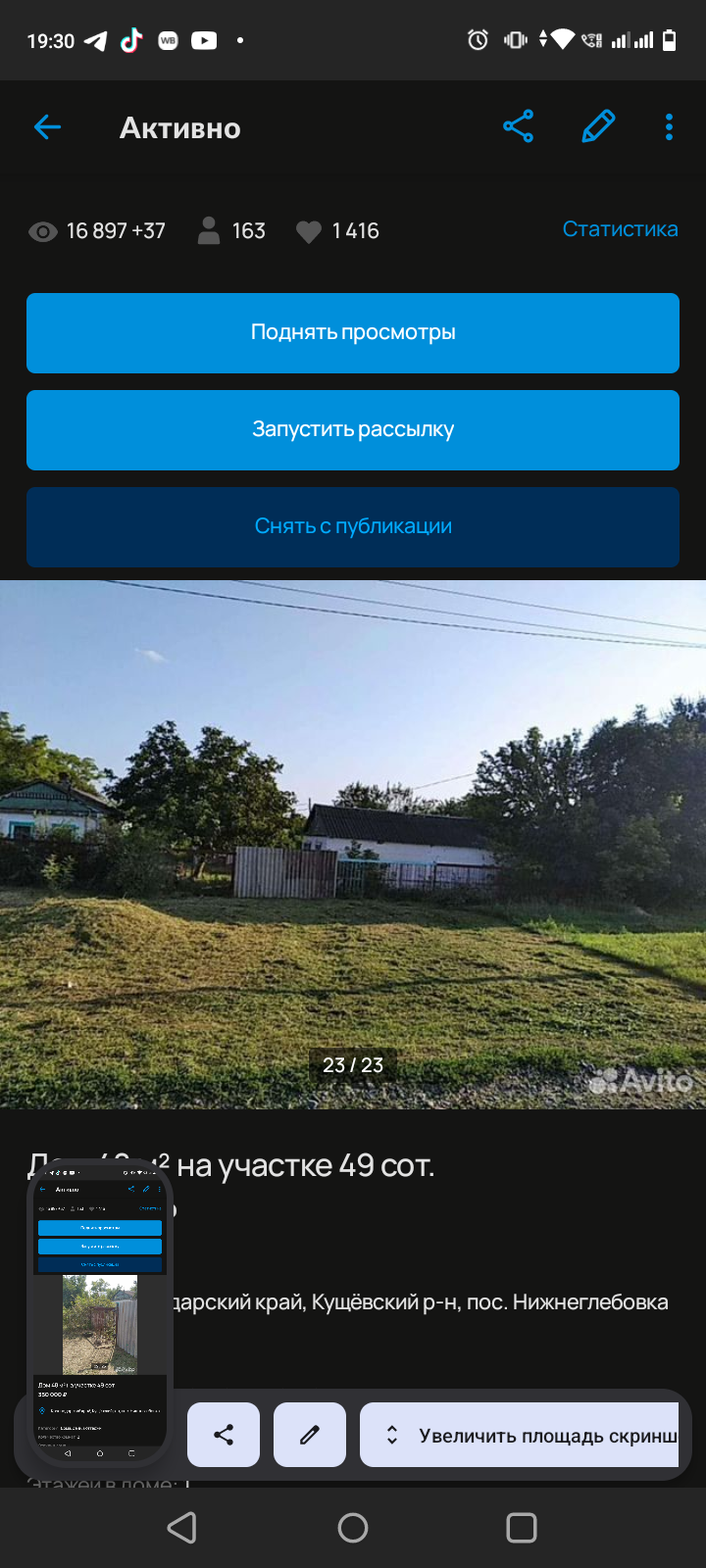Tap the Снять с публикации button
Screen dimensions: 706x1568
(x=353, y=527)
